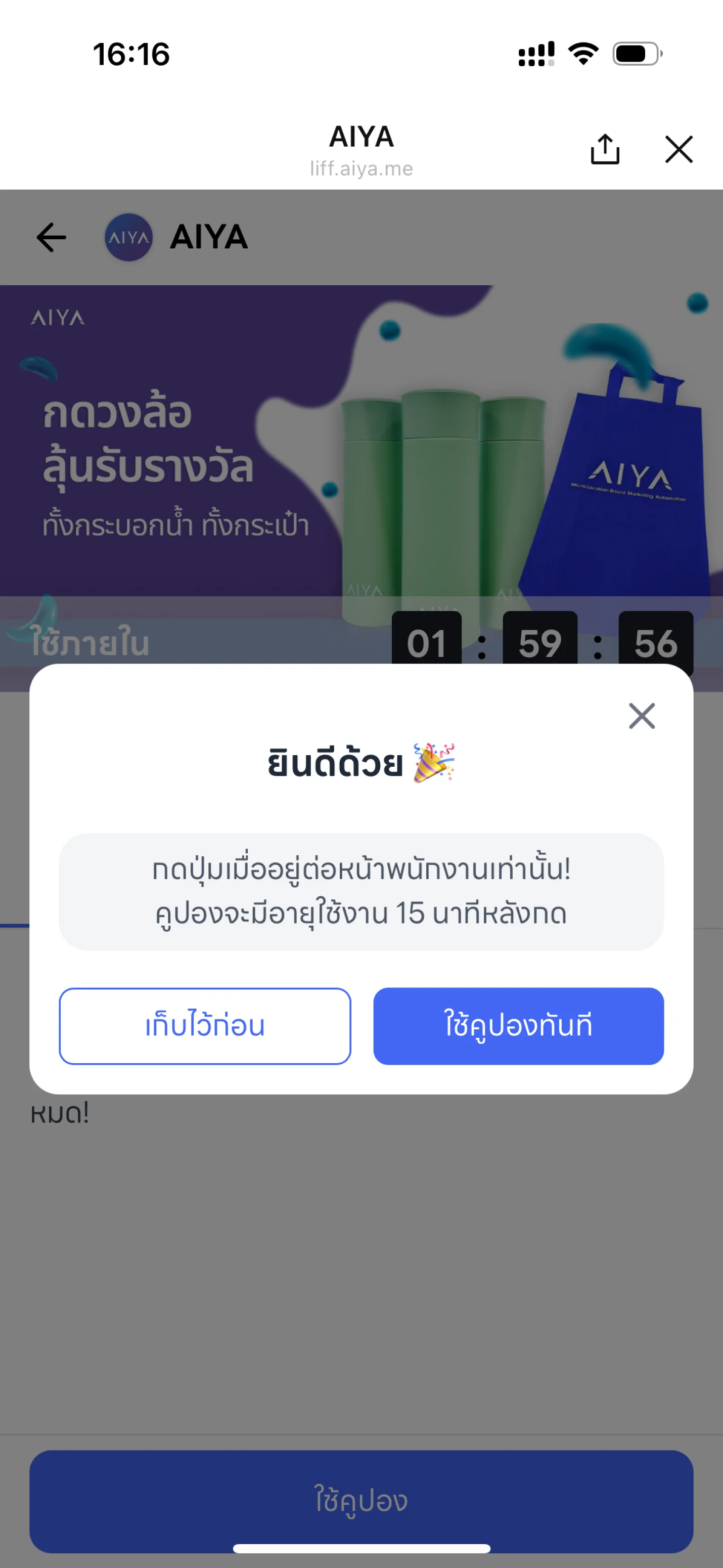
Task: Tap the back arrow next to AIYA
Action: coord(51,237)
